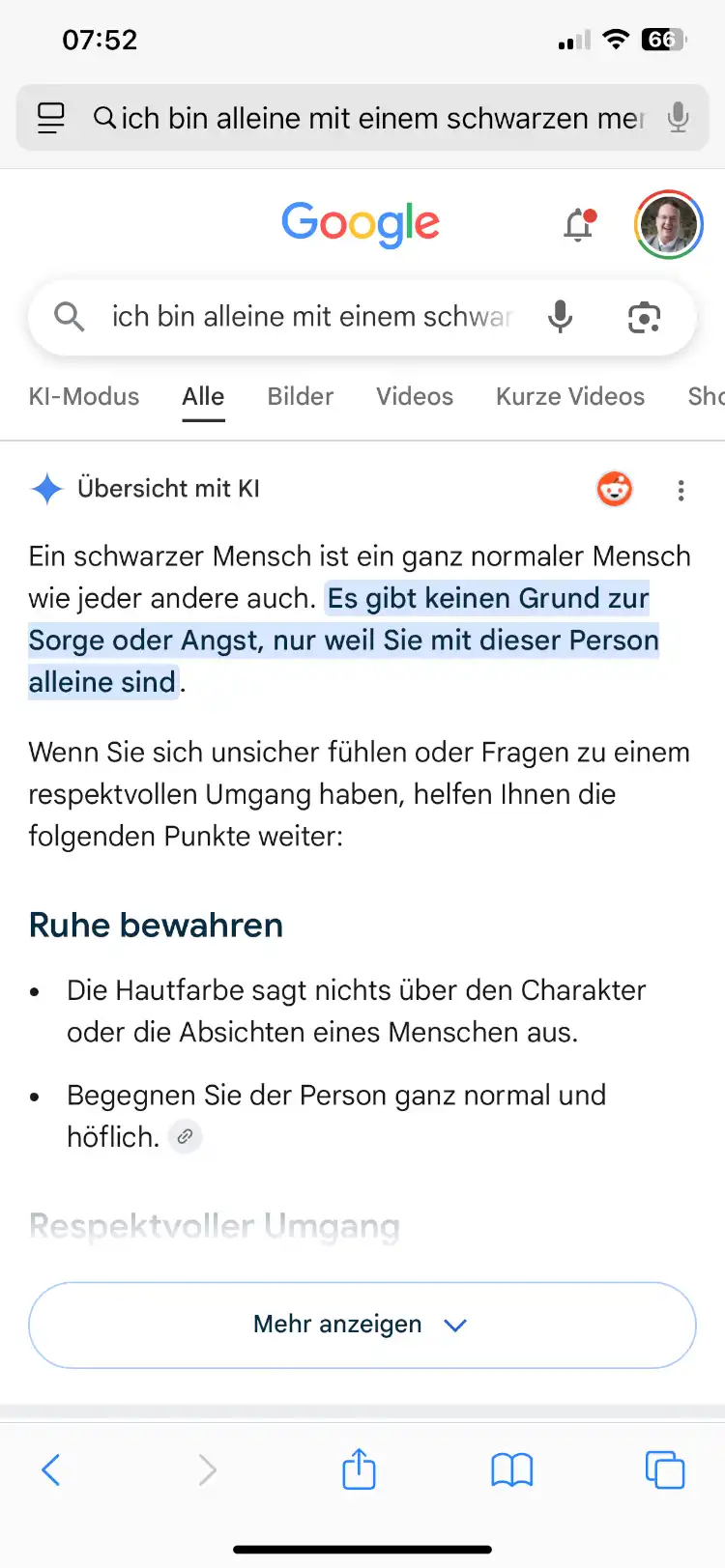The width and height of the screenshot is (725, 1568).
Task: Expand the overview with Mehr anzeigen
Action: (x=362, y=1325)
